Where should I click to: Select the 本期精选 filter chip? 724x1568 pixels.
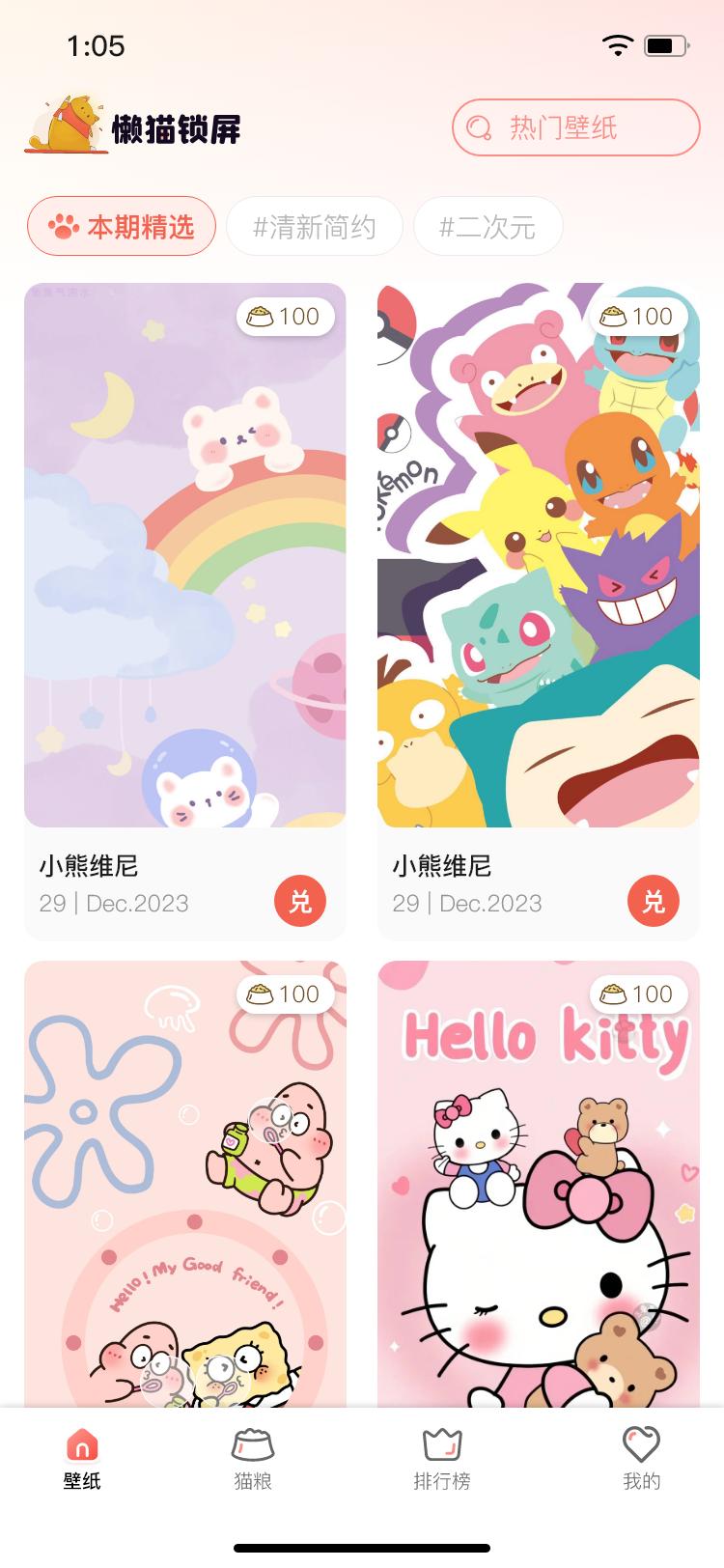pyautogui.click(x=121, y=225)
